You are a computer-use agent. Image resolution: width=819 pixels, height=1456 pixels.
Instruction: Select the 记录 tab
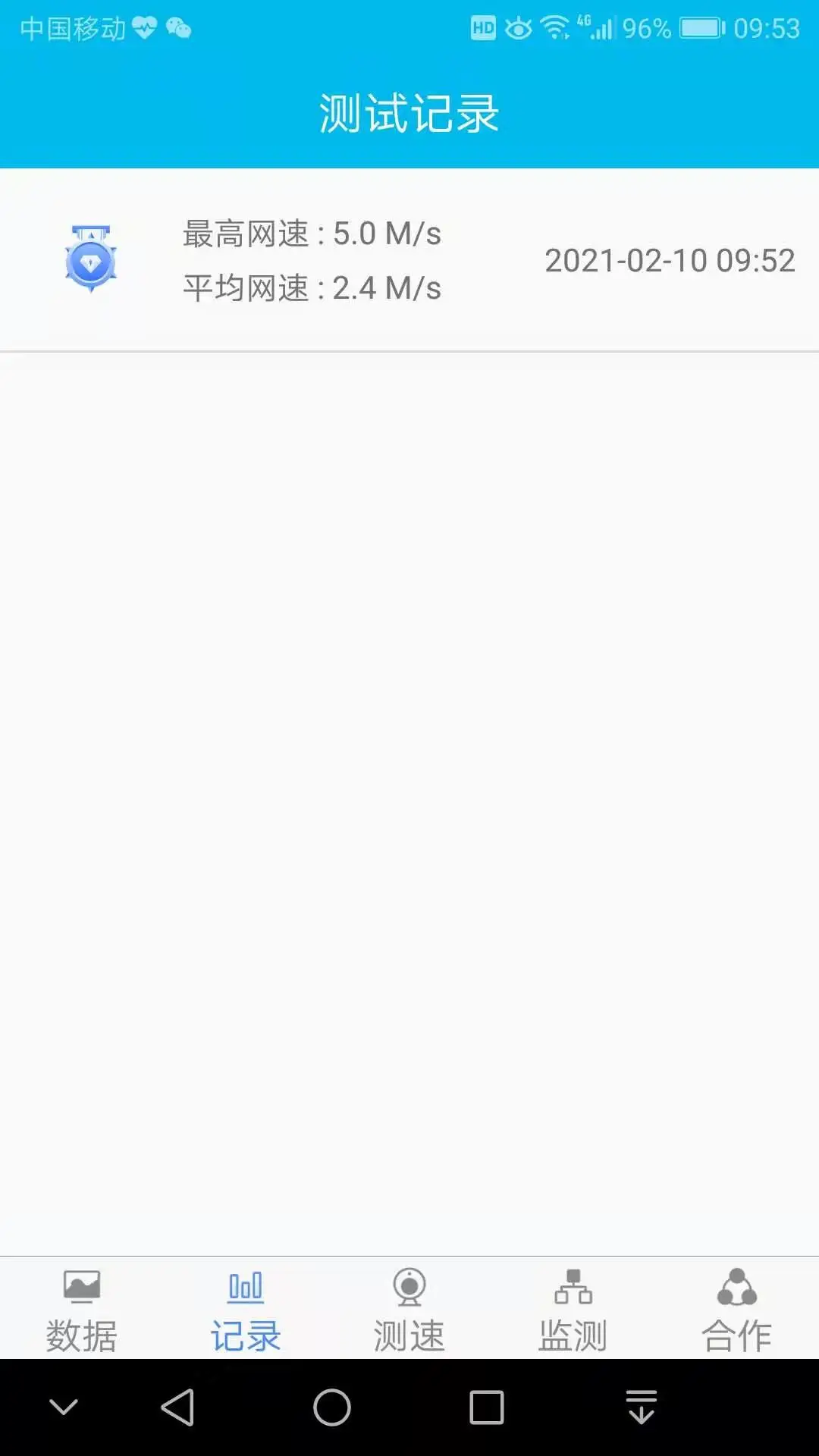pos(245,1310)
